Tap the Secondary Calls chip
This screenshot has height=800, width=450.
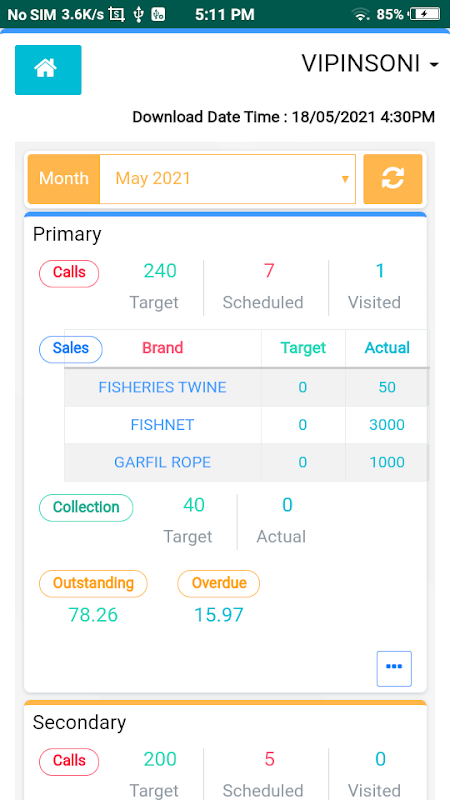tap(69, 762)
